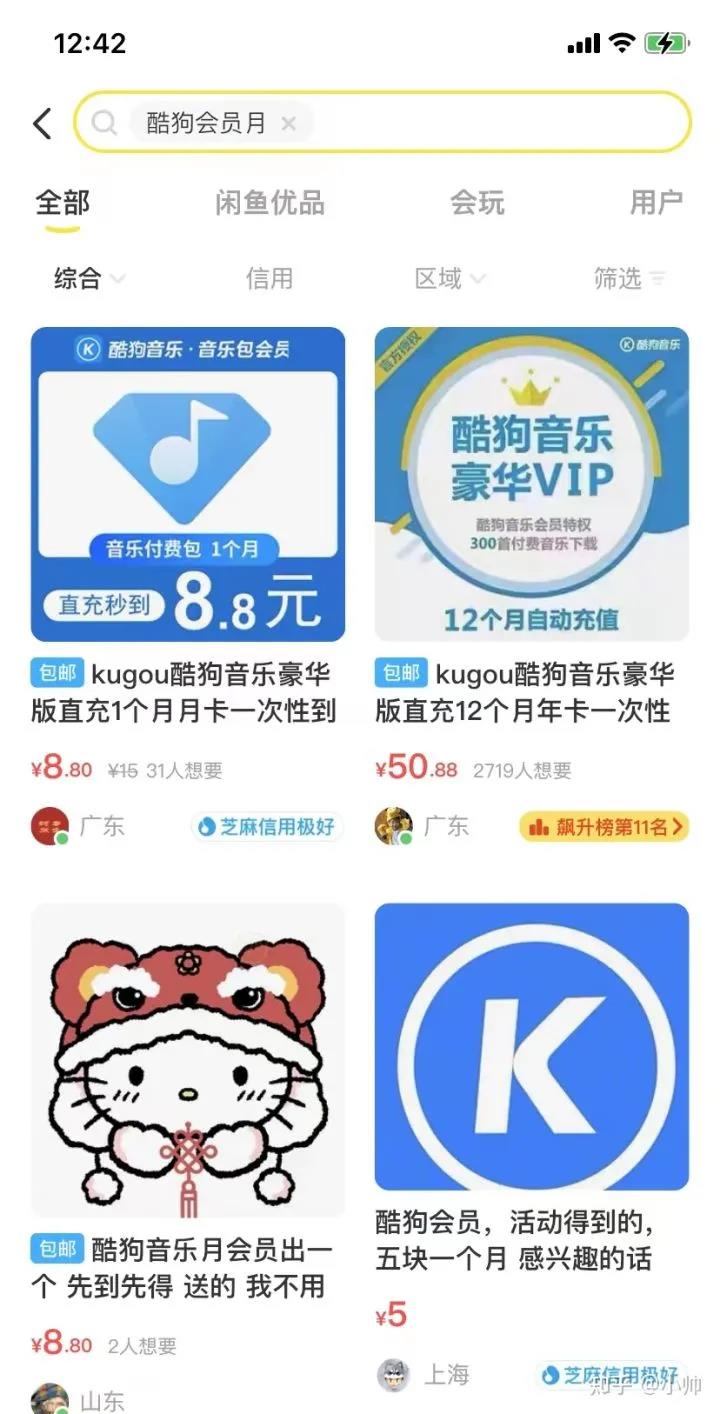View the 飙升榜第11名 ranking
This screenshot has width=720, height=1414.
(x=604, y=827)
